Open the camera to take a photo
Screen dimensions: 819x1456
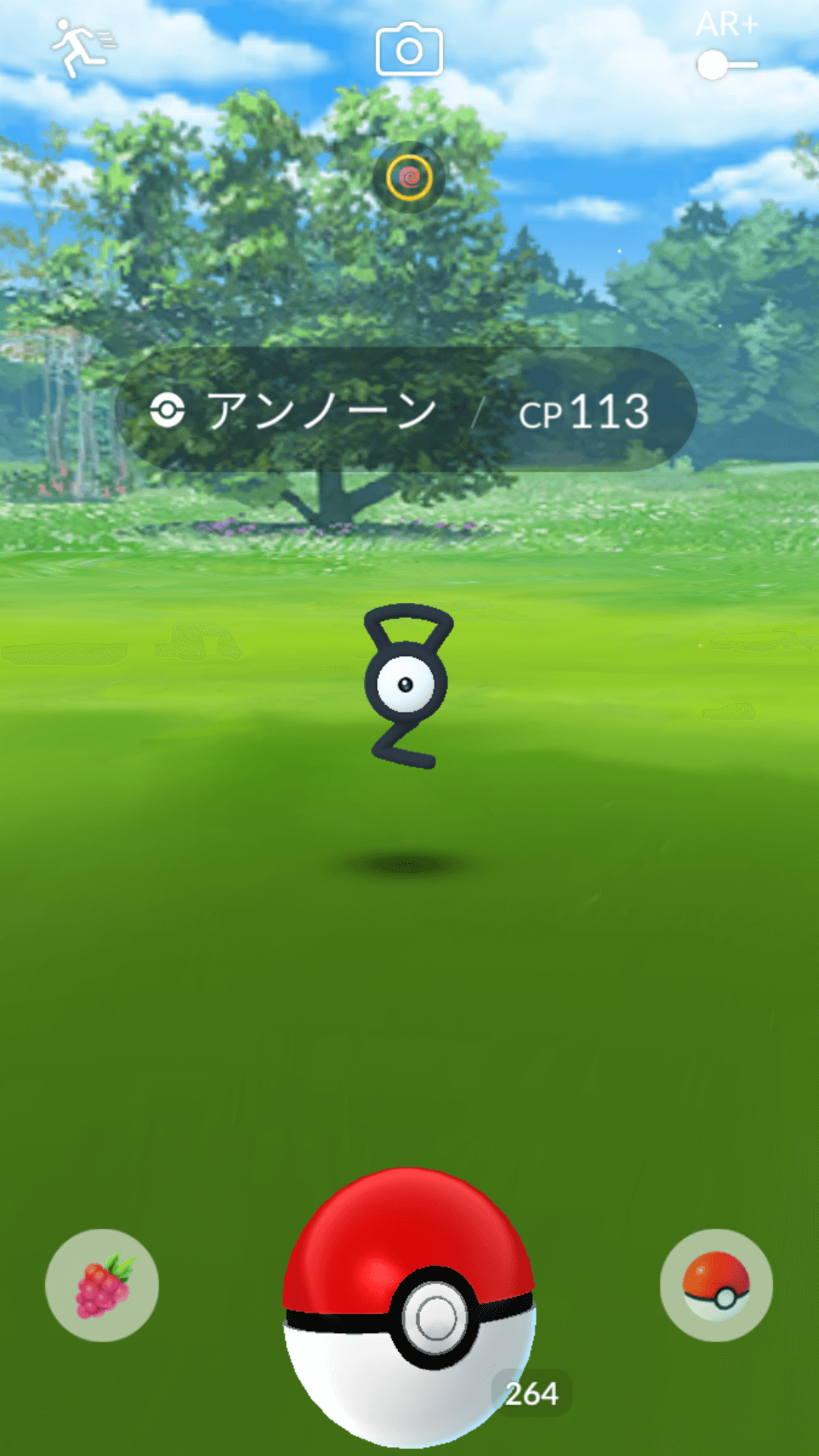pos(409,50)
